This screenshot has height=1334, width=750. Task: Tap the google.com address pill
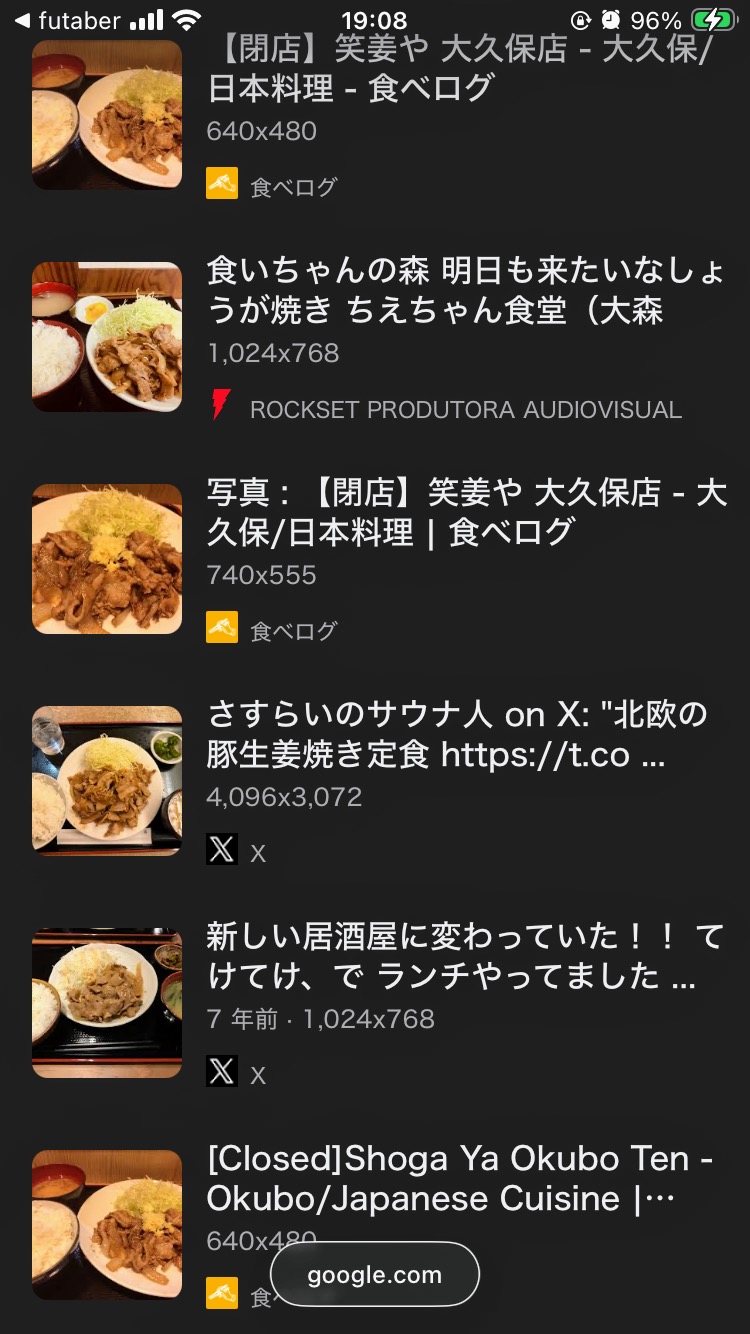(375, 1274)
